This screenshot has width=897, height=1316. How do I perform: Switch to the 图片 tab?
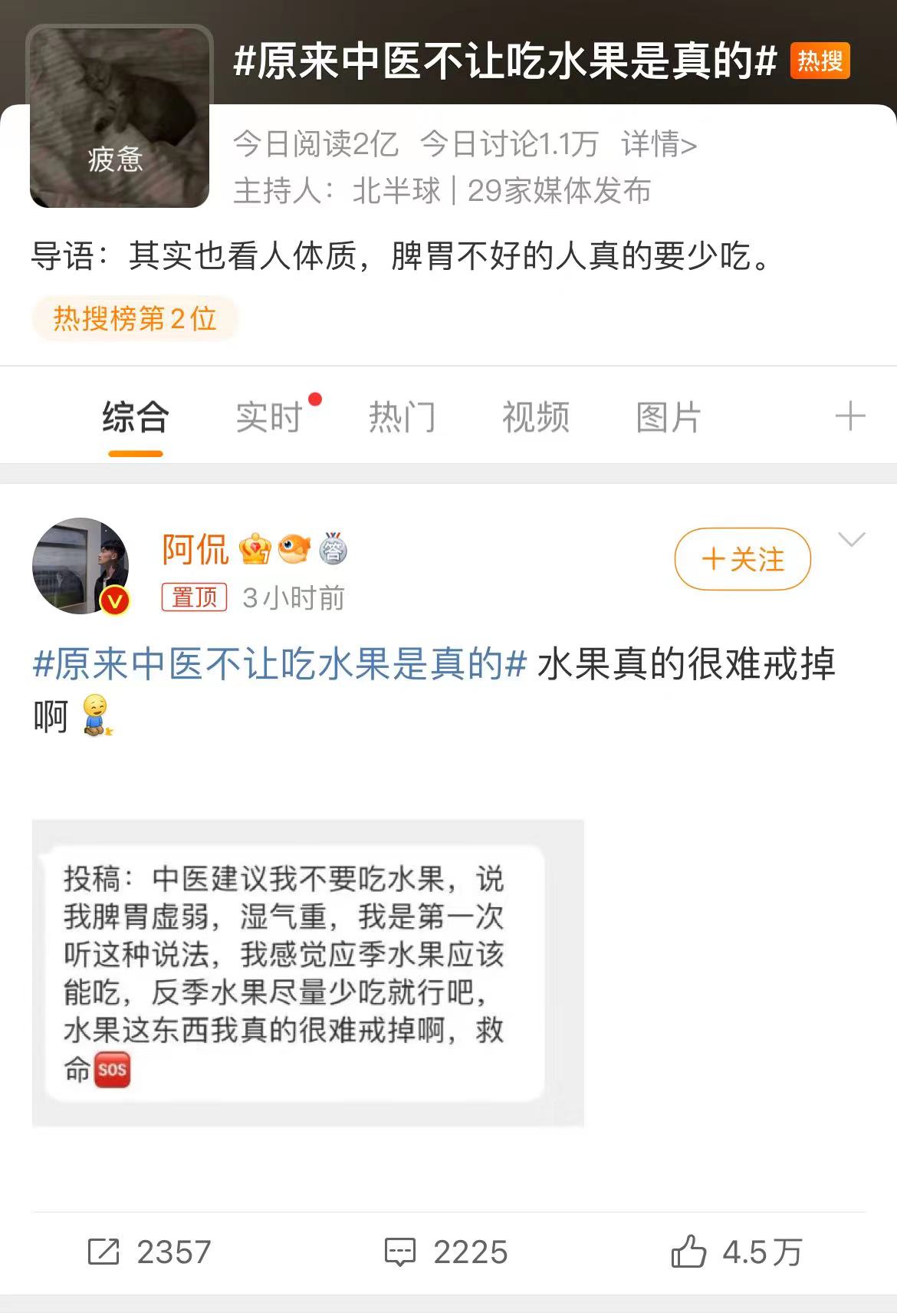[668, 418]
